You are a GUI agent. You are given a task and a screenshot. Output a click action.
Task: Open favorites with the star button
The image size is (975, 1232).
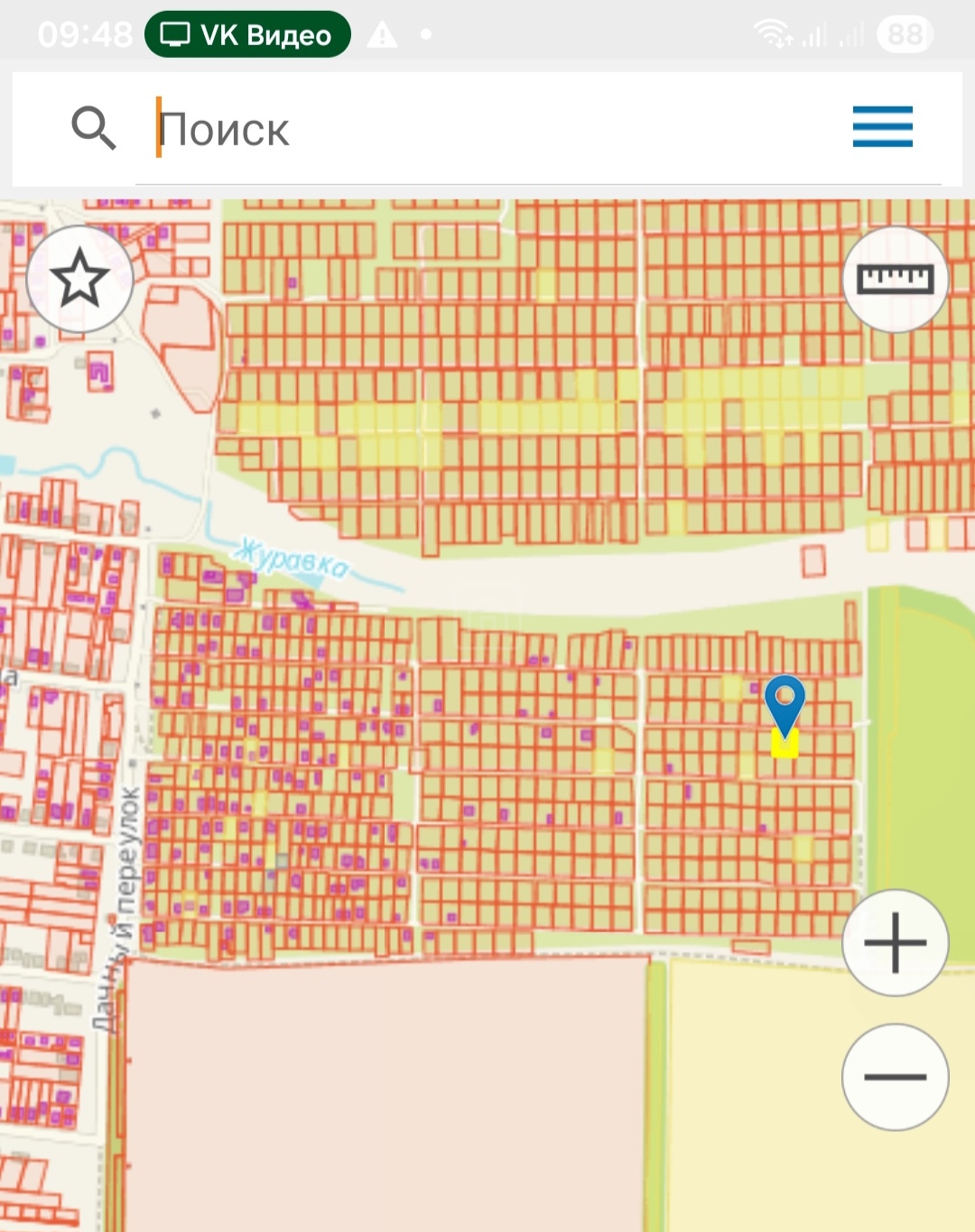(x=80, y=279)
